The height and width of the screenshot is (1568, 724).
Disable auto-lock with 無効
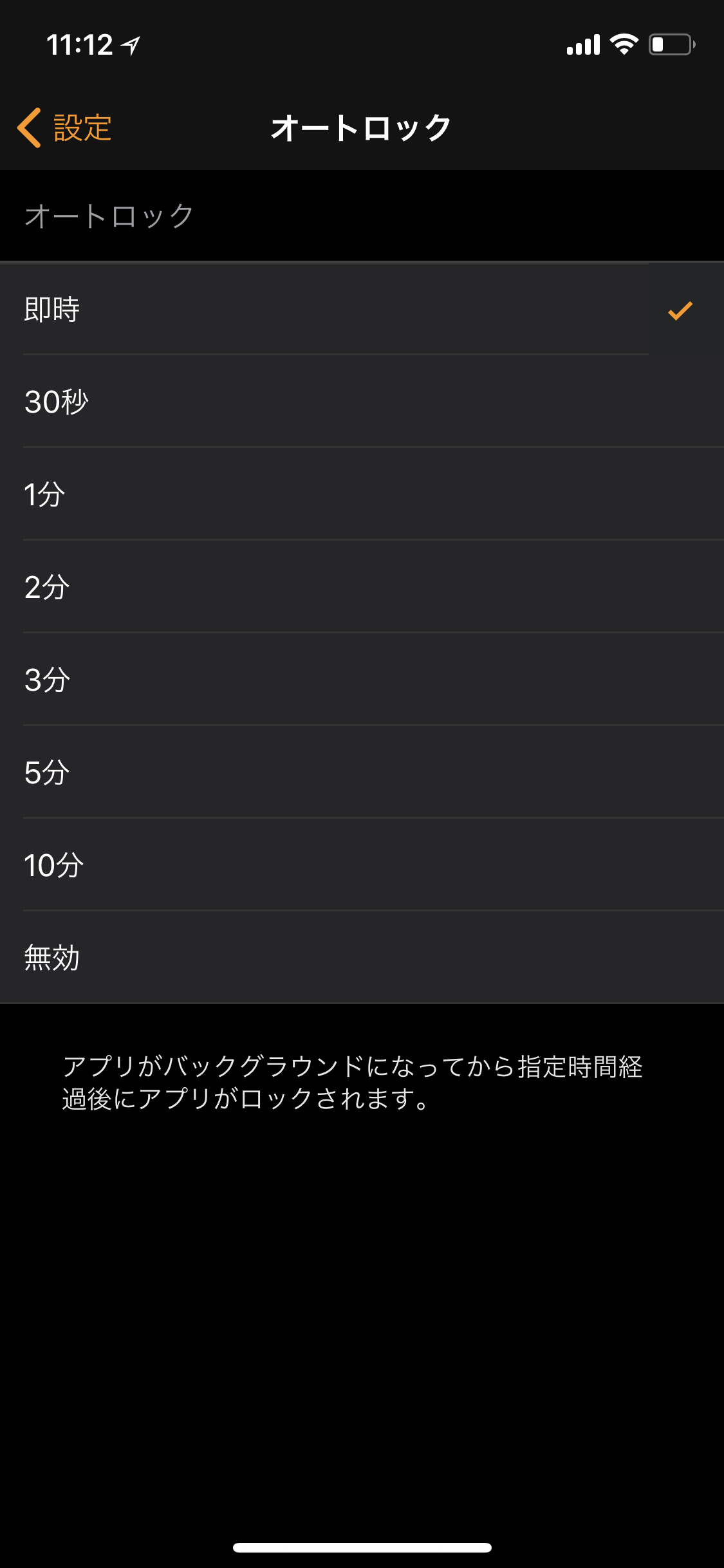tap(362, 957)
